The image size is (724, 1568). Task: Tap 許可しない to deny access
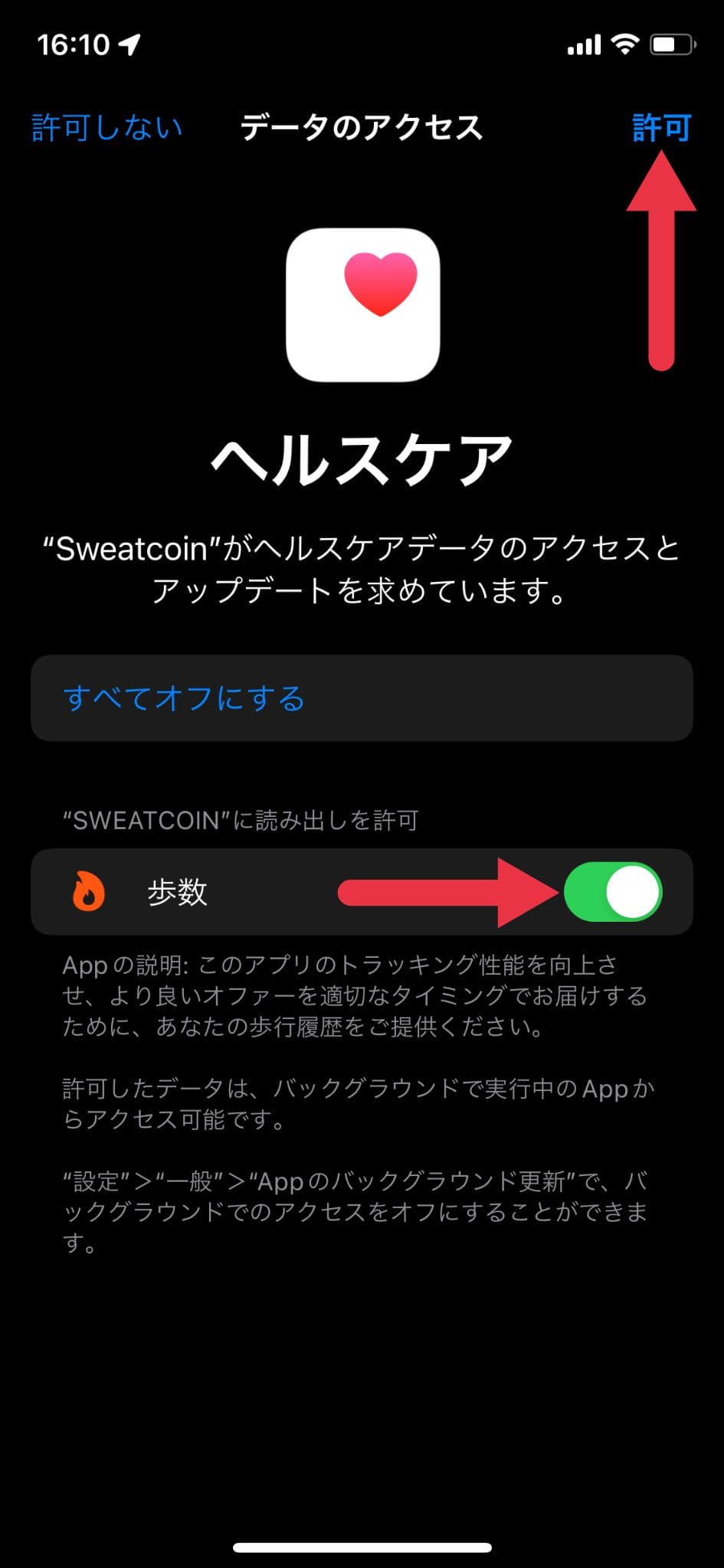point(107,127)
